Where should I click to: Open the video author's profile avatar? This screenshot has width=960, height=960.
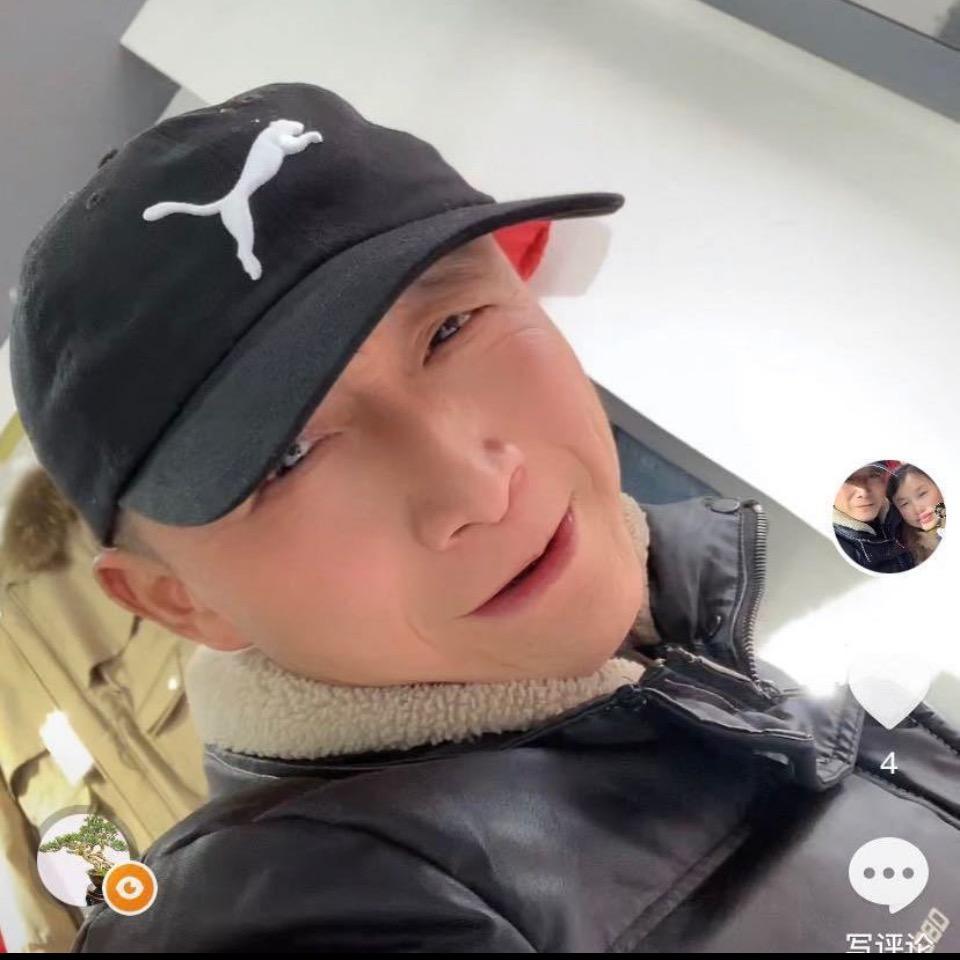888,517
